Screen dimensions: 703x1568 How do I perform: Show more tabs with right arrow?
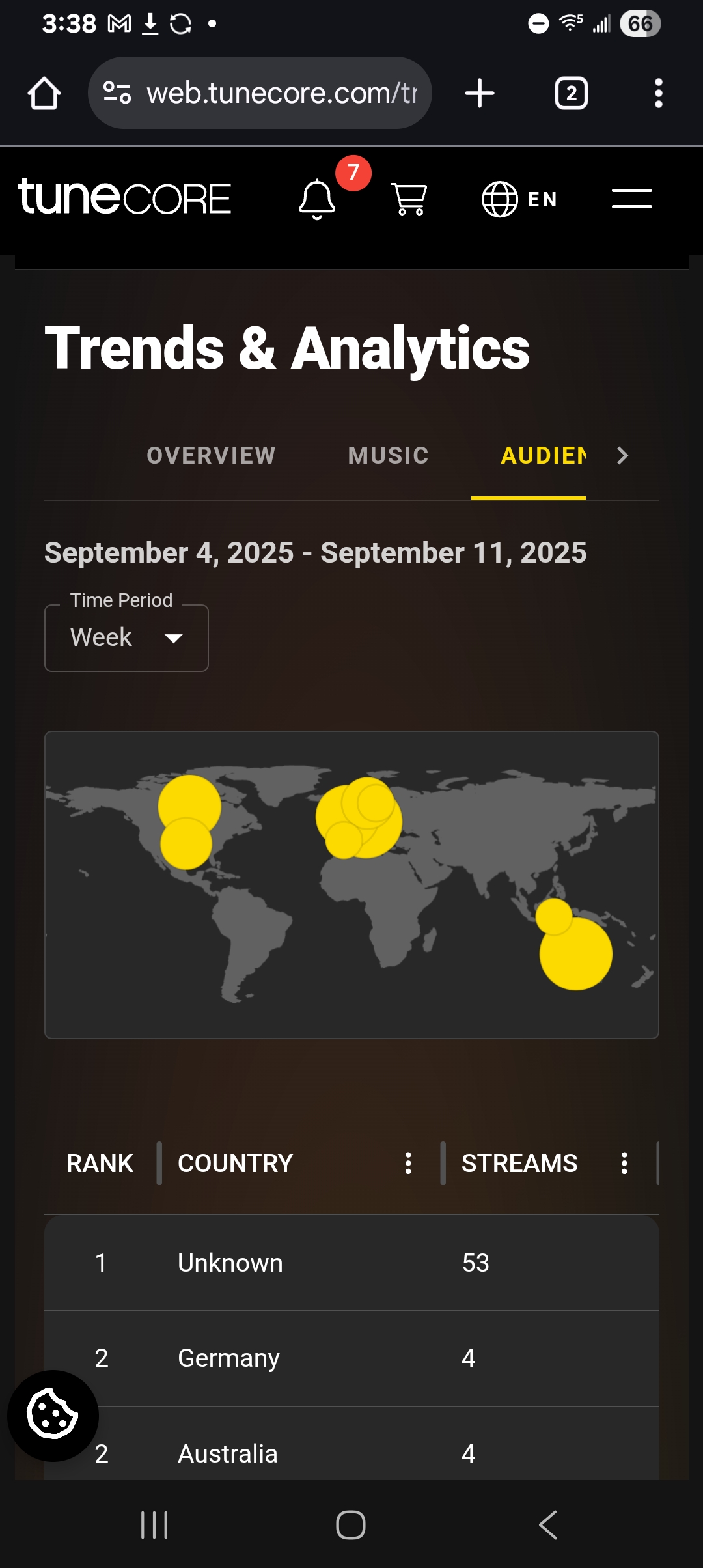622,455
